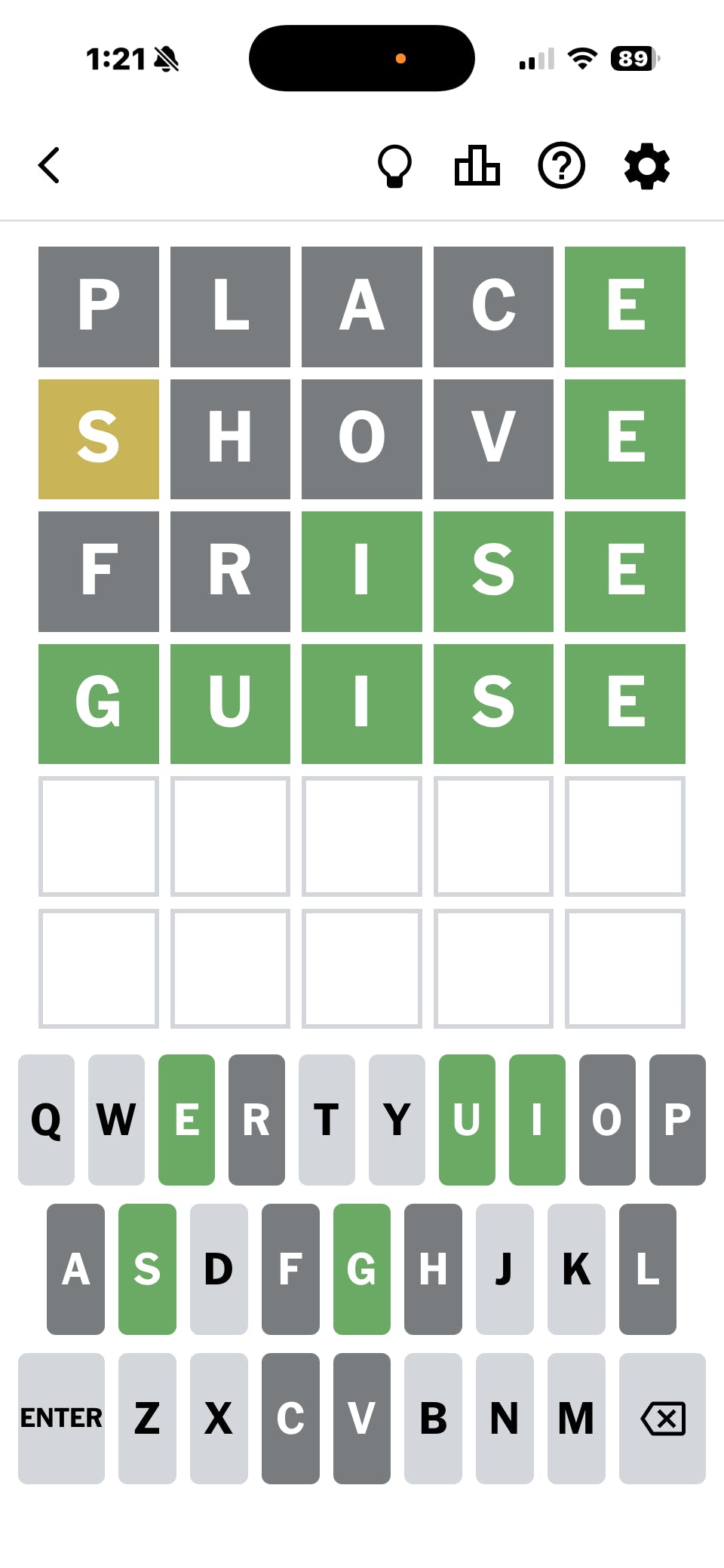This screenshot has height=1568, width=724.
Task: Type the letter Z
Action: 147,1418
